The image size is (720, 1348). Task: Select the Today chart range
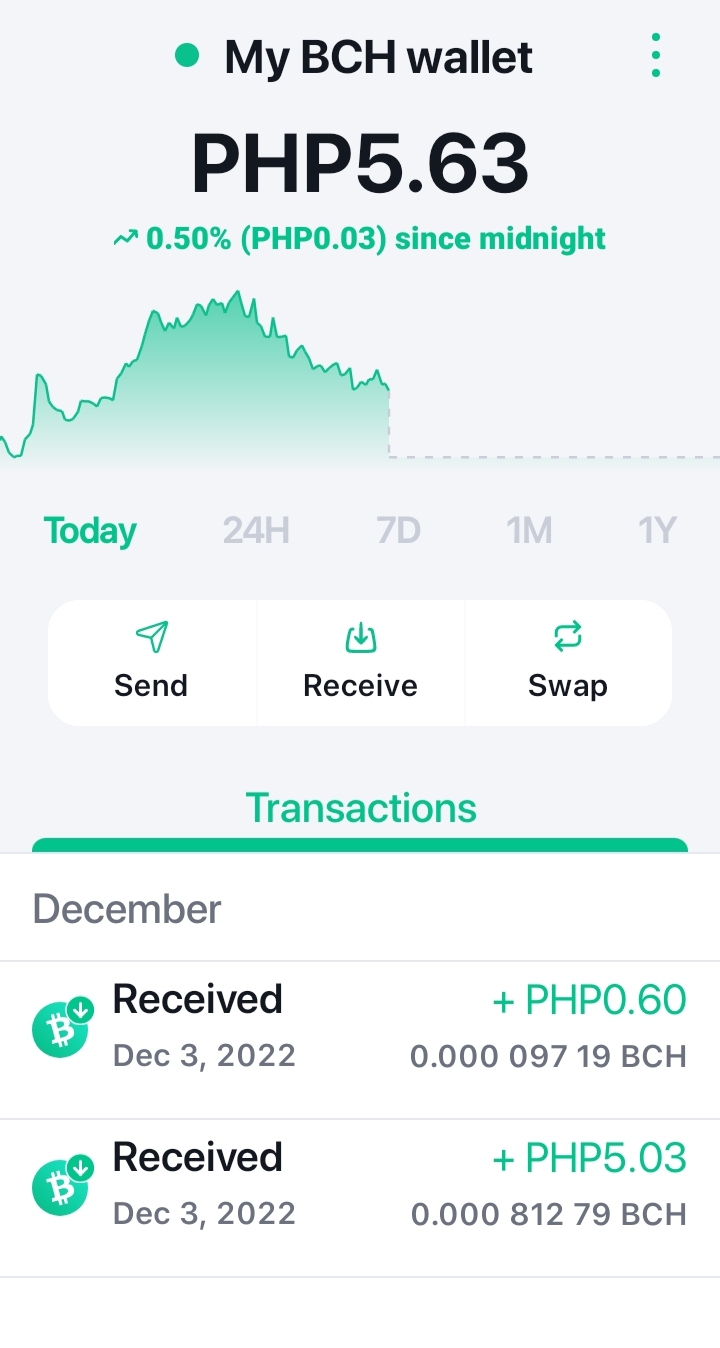coord(90,530)
